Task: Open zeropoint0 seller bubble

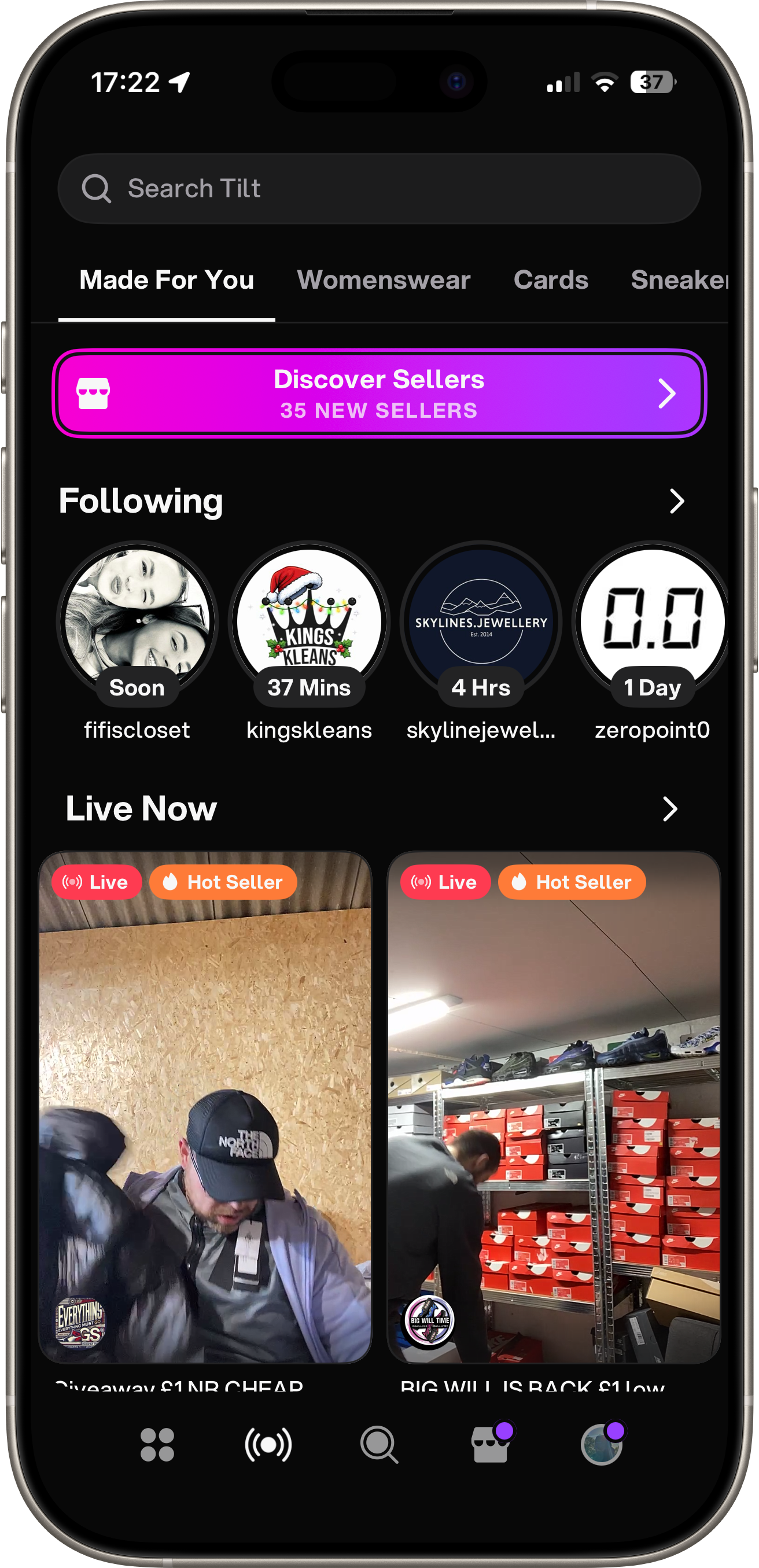Action: pyautogui.click(x=651, y=621)
